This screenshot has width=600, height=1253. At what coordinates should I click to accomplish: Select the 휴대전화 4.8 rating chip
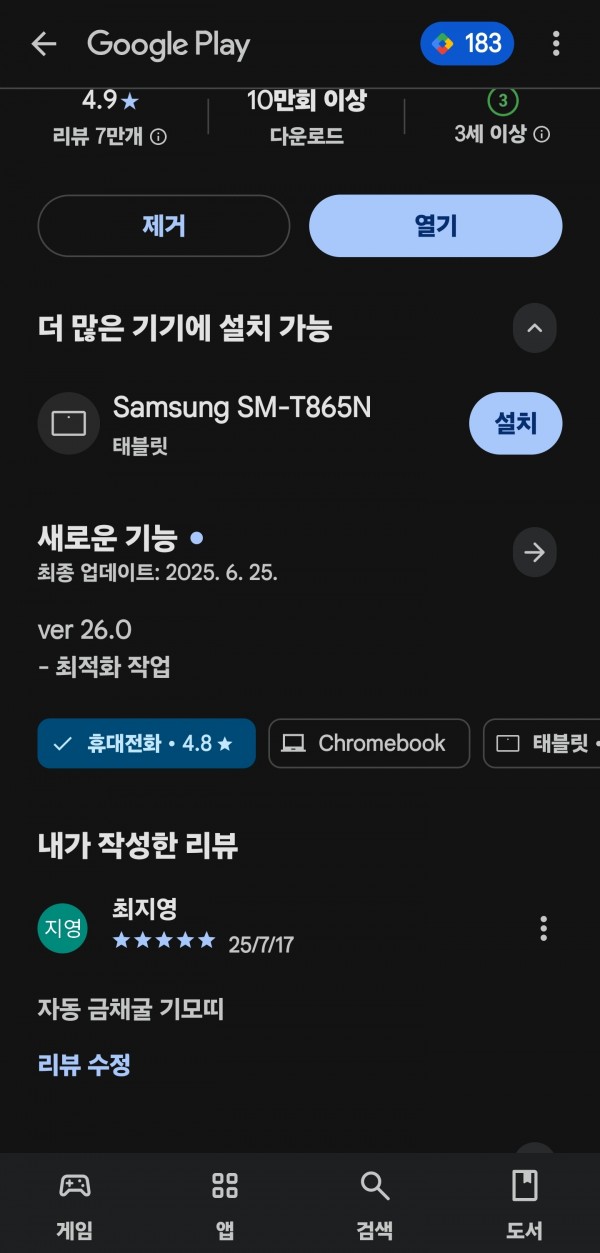(x=147, y=743)
